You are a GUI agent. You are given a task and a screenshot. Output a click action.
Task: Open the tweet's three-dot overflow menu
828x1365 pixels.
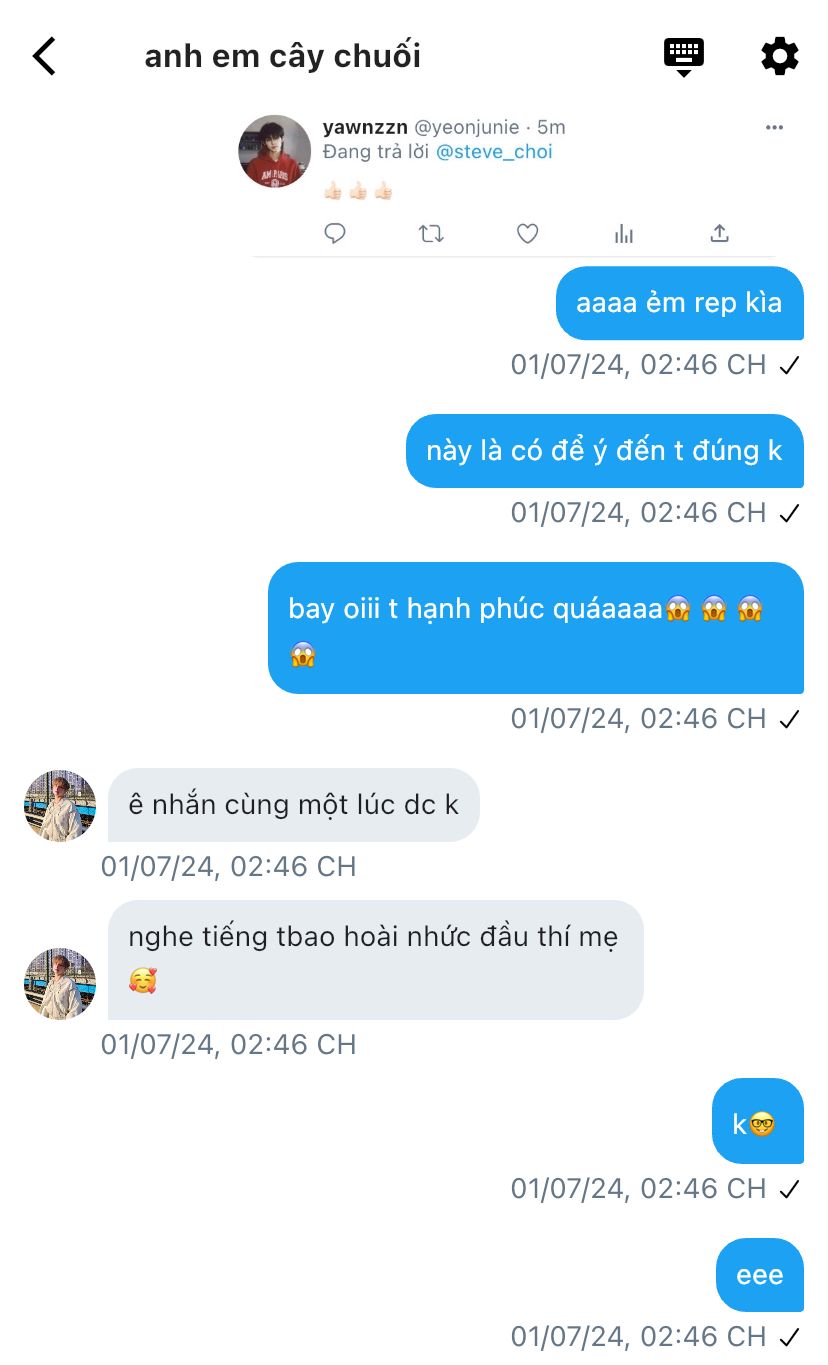coord(774,127)
